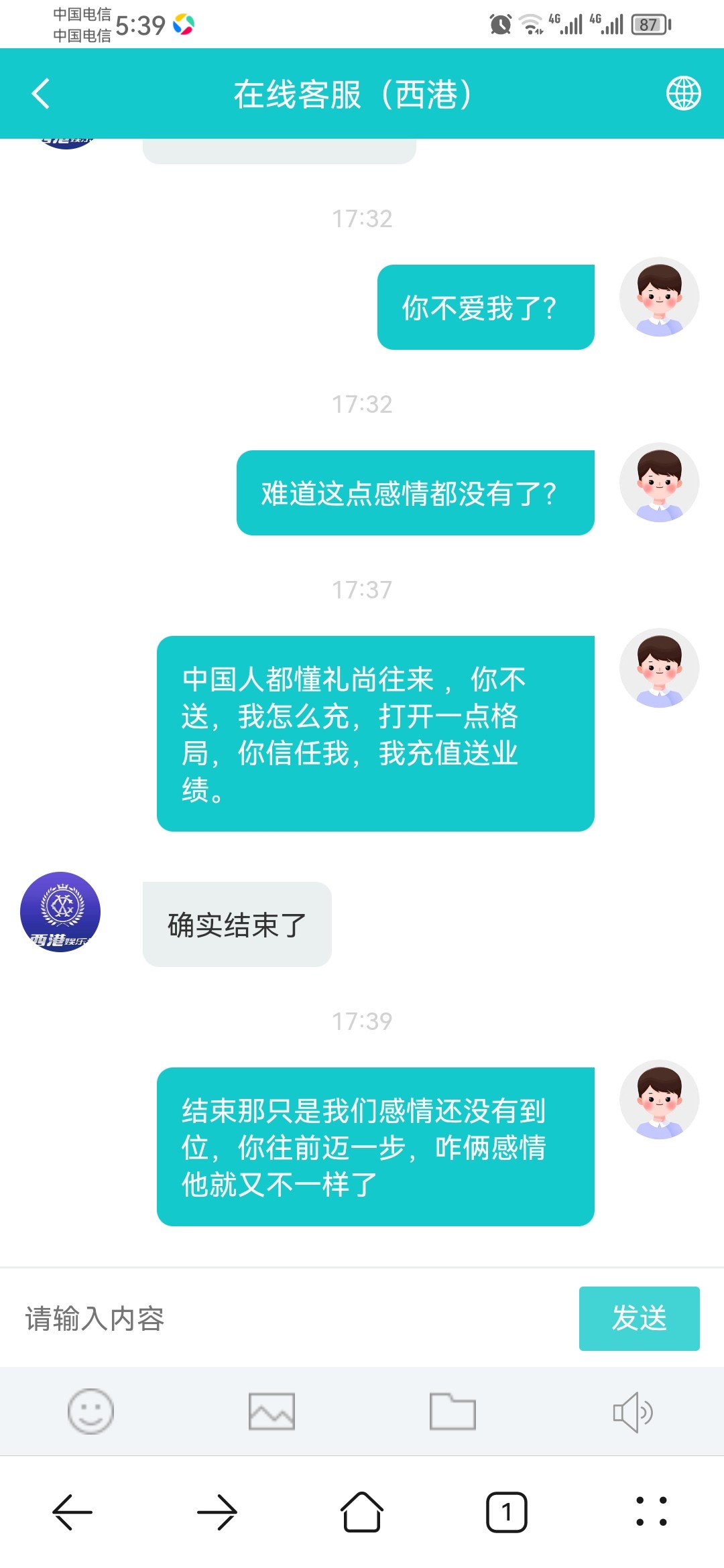Open the browser tabs switcher
This screenshot has height=1568, width=724.
tap(507, 1512)
